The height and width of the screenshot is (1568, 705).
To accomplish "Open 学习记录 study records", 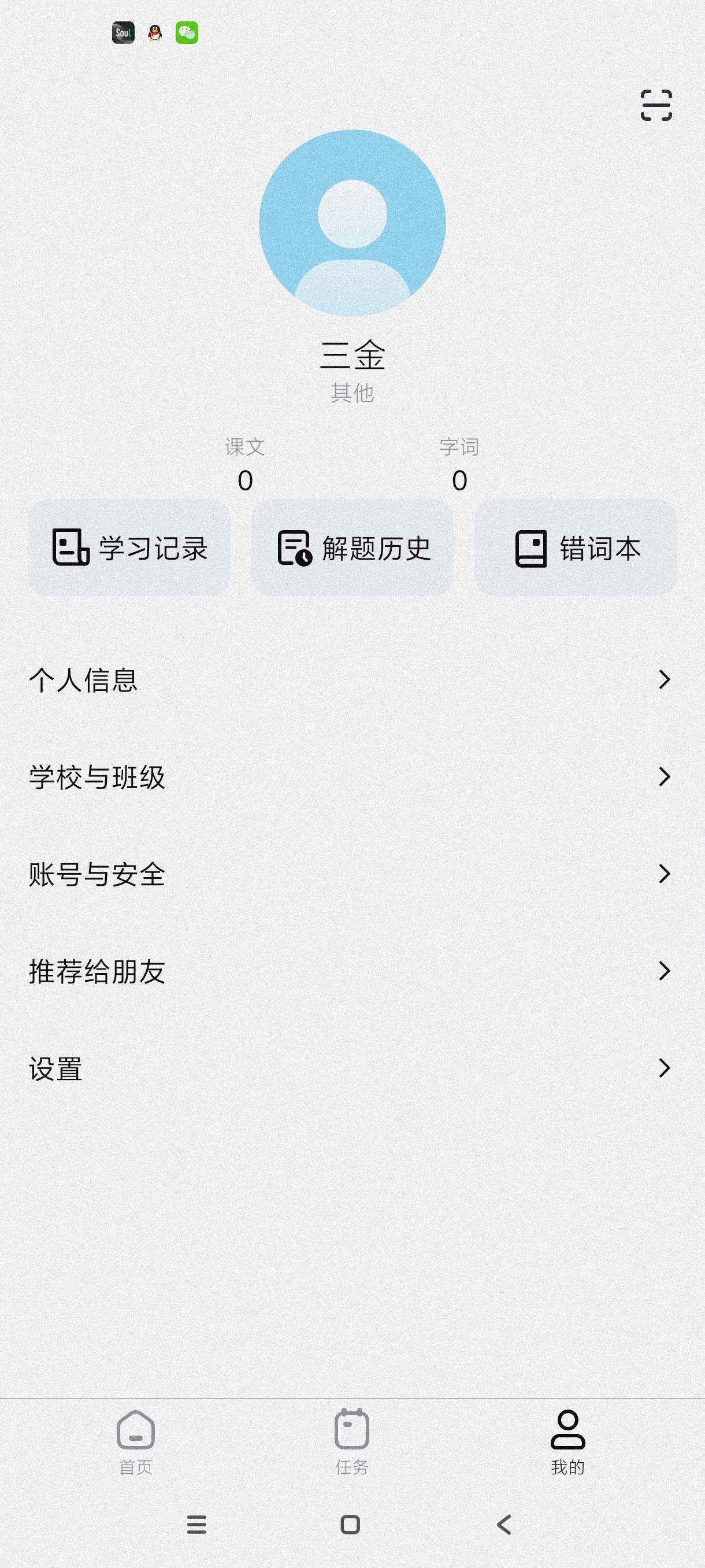I will 129,548.
